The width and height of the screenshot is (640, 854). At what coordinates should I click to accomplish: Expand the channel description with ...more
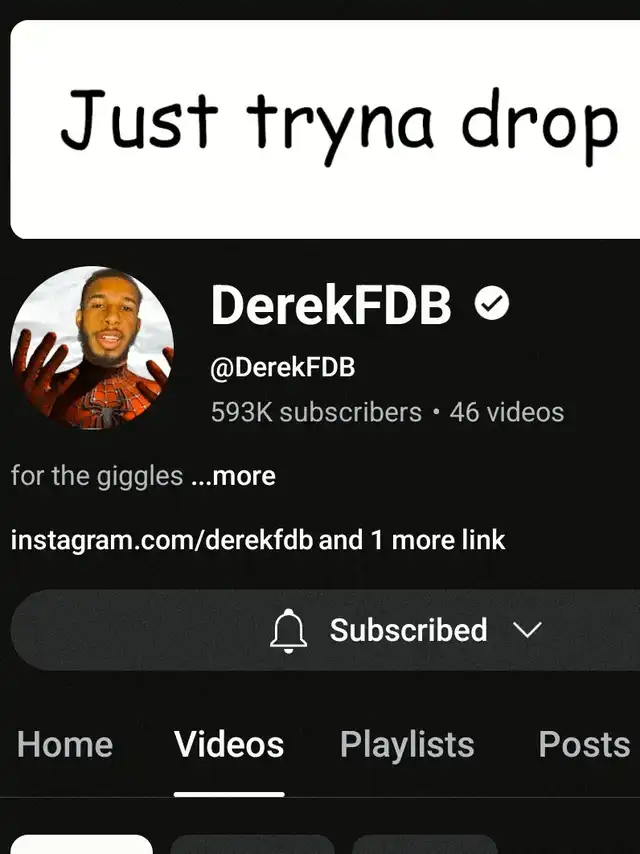233,476
